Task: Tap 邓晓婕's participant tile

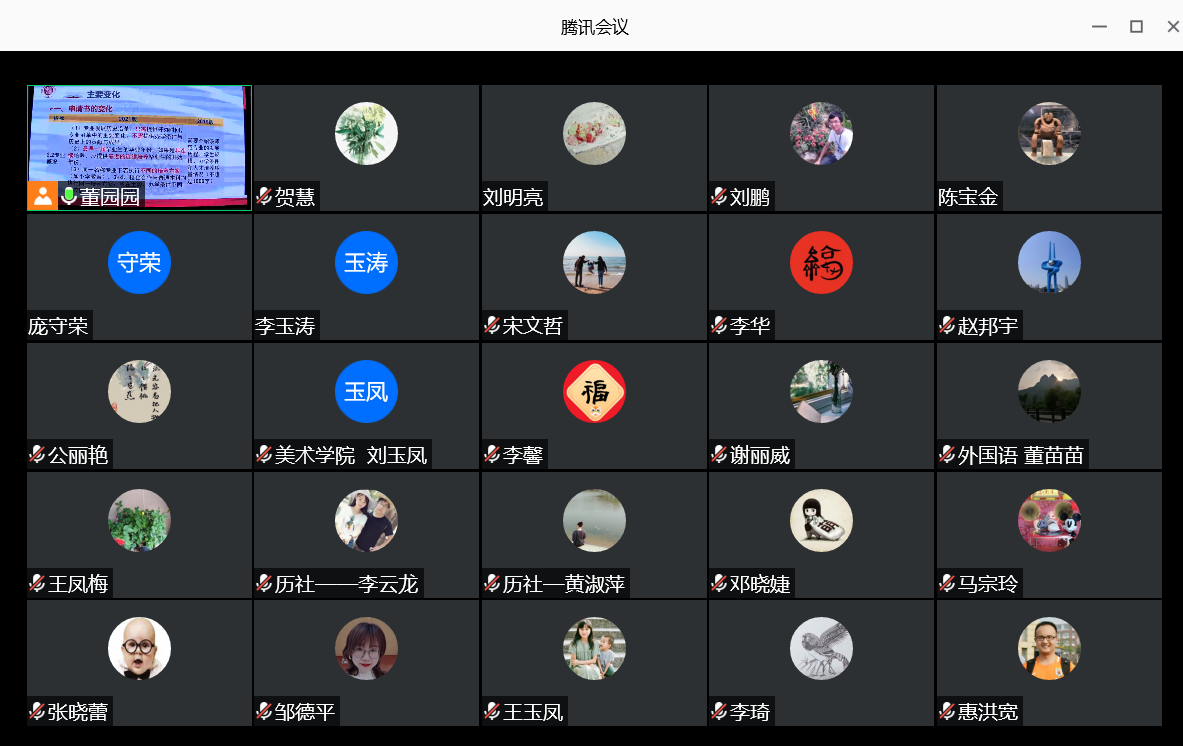Action: click(821, 534)
